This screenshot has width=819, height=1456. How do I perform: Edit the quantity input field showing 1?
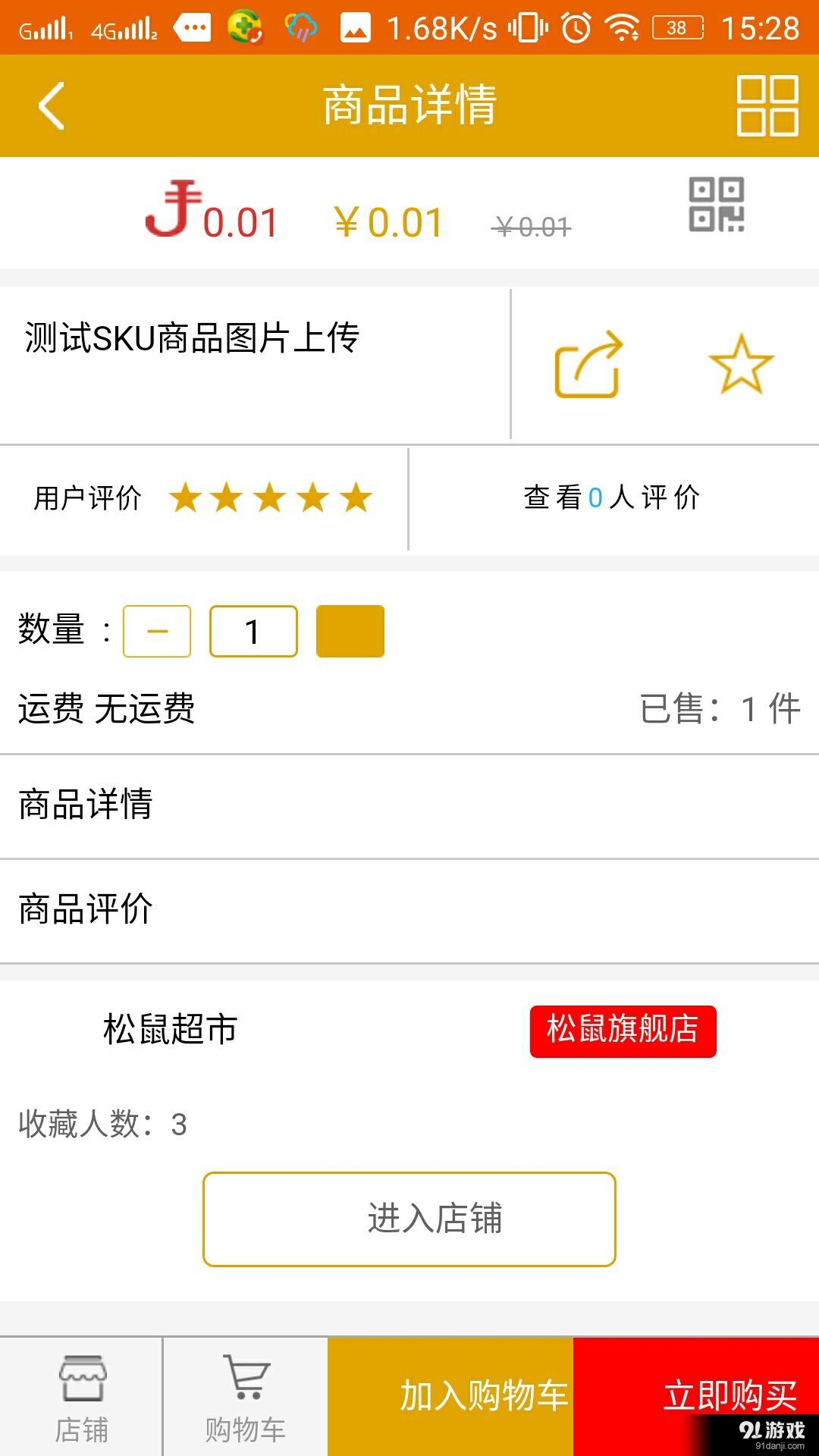pos(252,630)
